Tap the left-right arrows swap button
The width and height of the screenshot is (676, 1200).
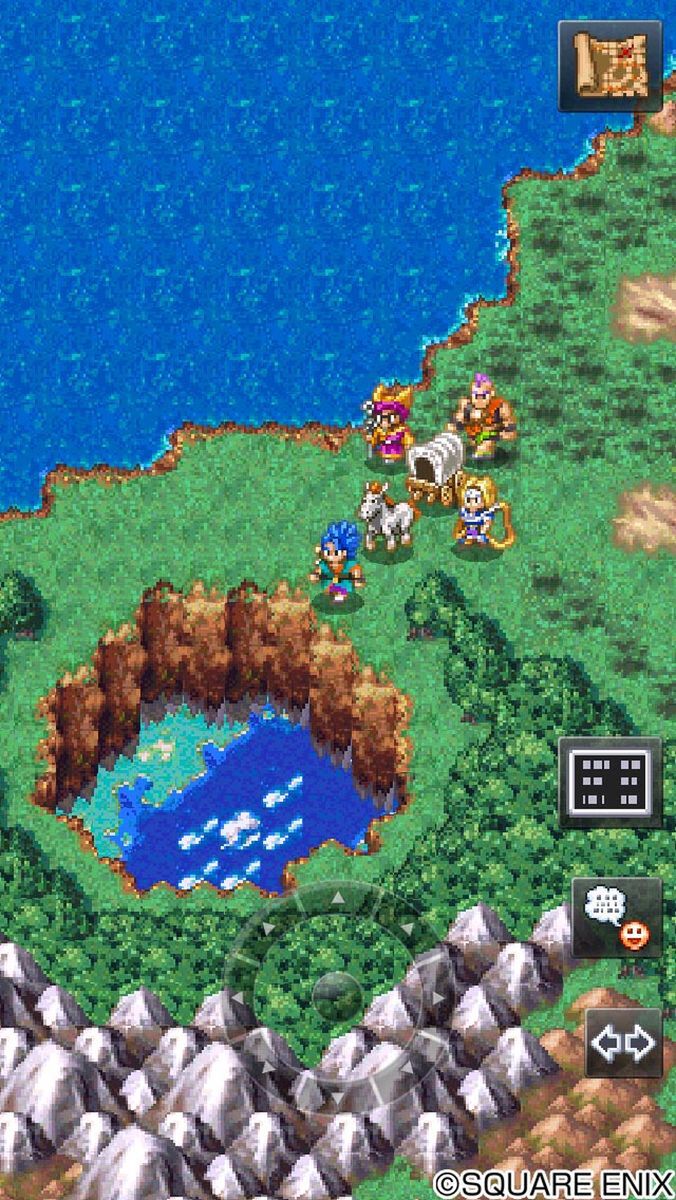coord(623,1043)
